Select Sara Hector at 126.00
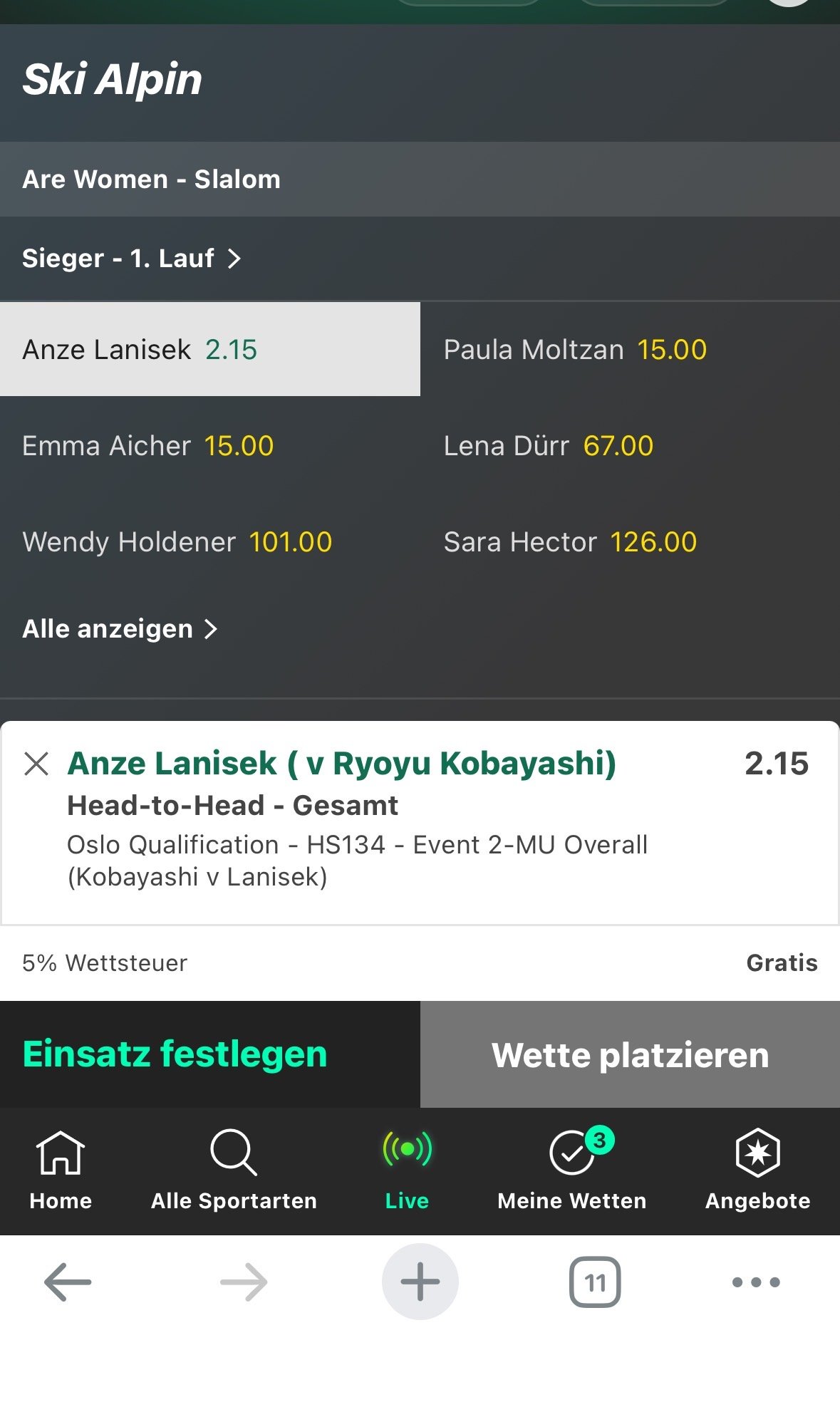Image resolution: width=840 pixels, height=1402 pixels. [x=630, y=542]
